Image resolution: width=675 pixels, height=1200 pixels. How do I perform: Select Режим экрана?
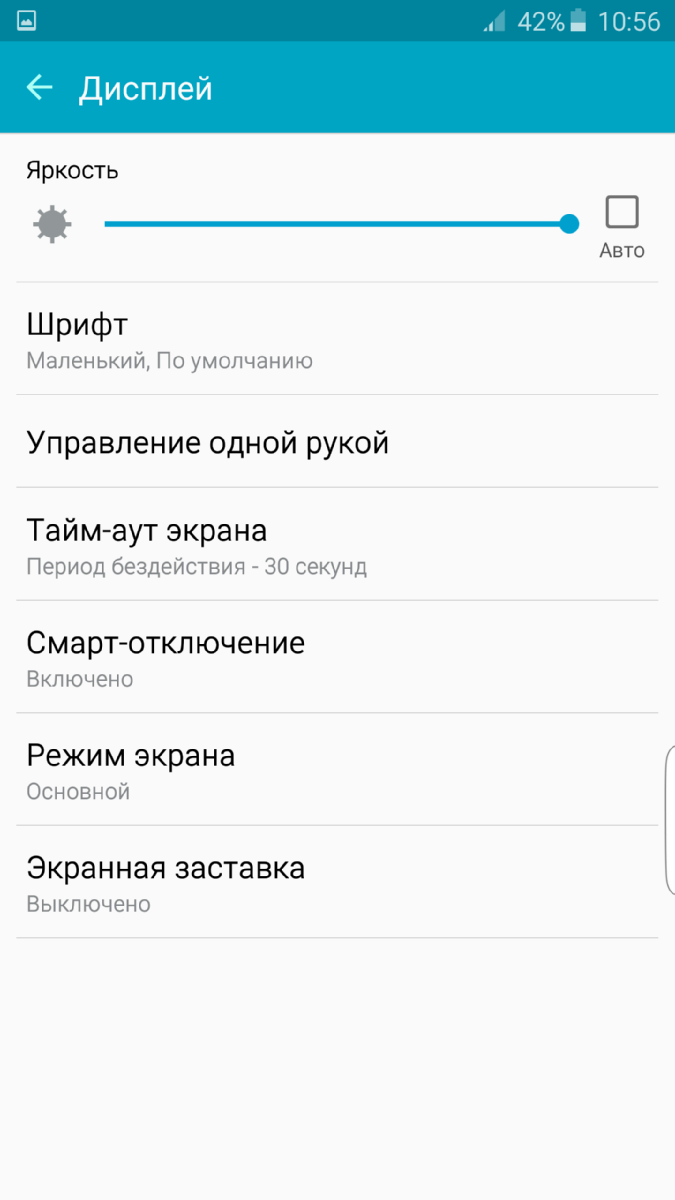(x=336, y=770)
